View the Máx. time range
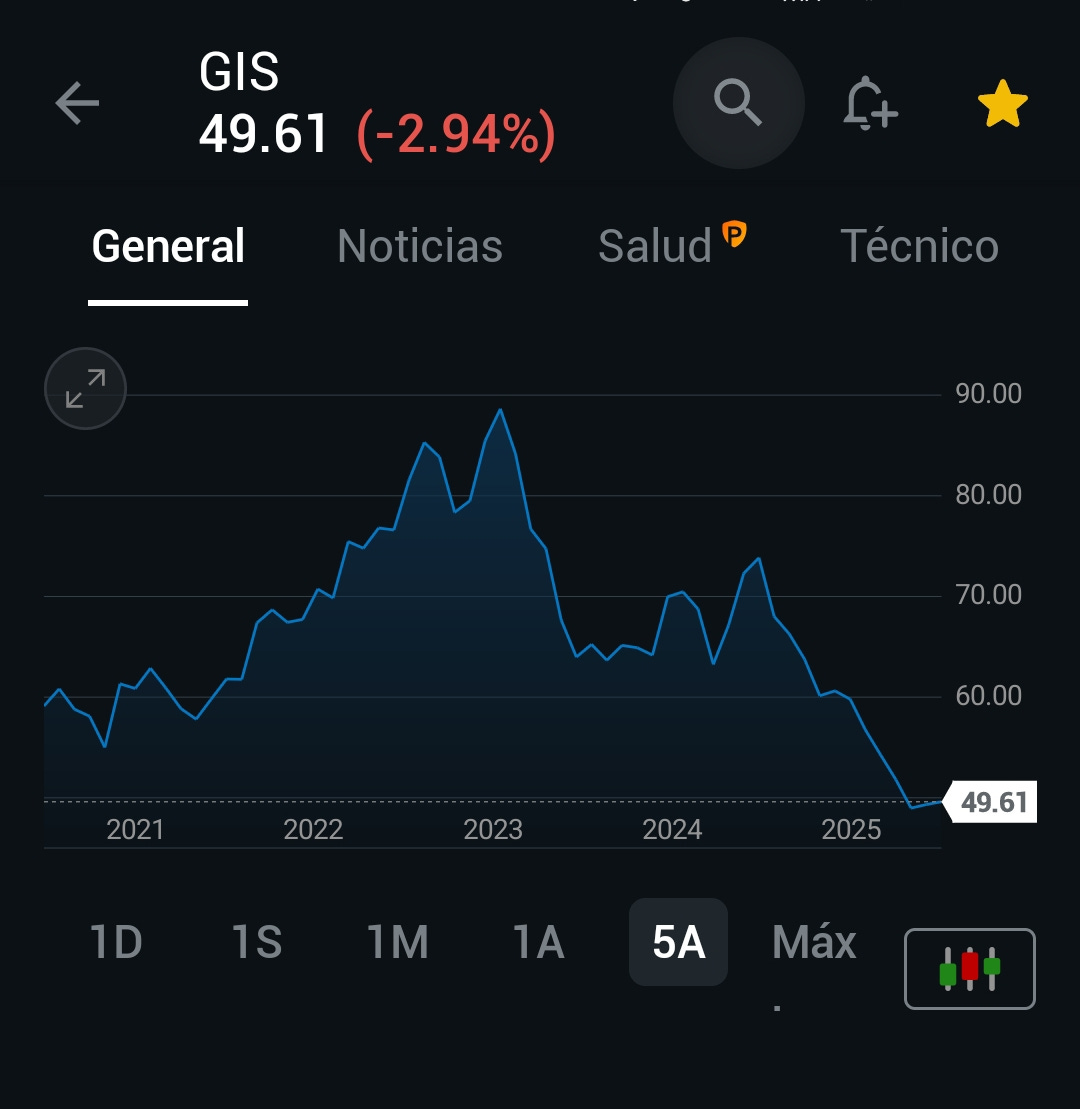Viewport: 1080px width, 1109px height. coord(814,944)
